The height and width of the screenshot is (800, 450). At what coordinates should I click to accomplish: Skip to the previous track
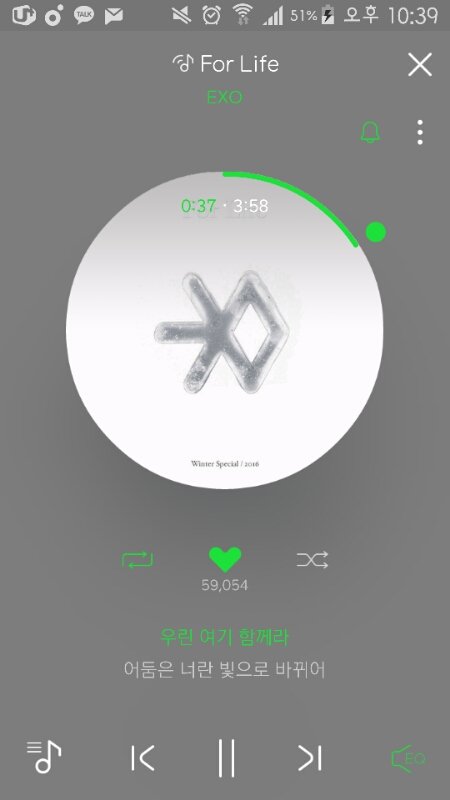tap(142, 758)
